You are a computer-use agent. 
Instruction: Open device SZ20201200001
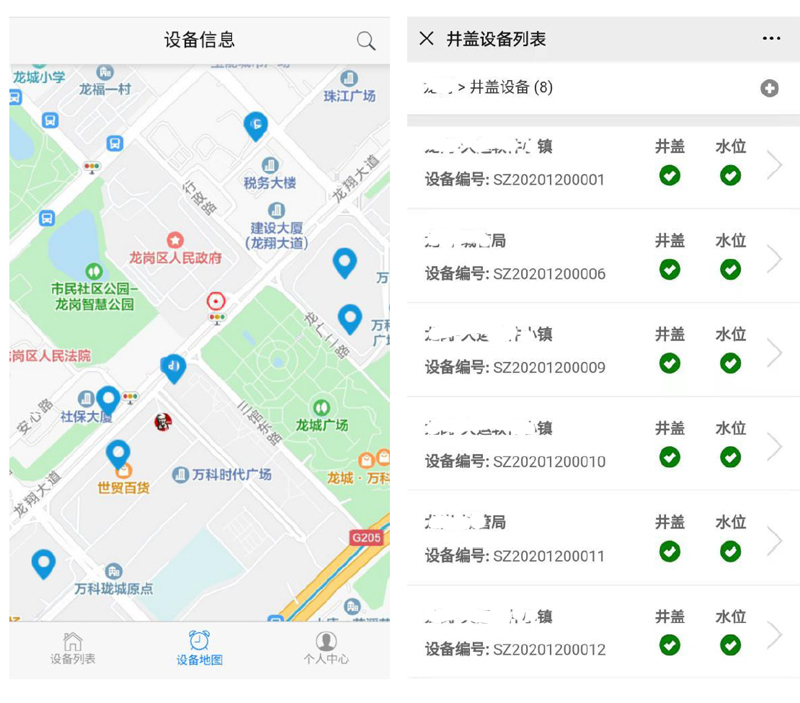(600, 164)
